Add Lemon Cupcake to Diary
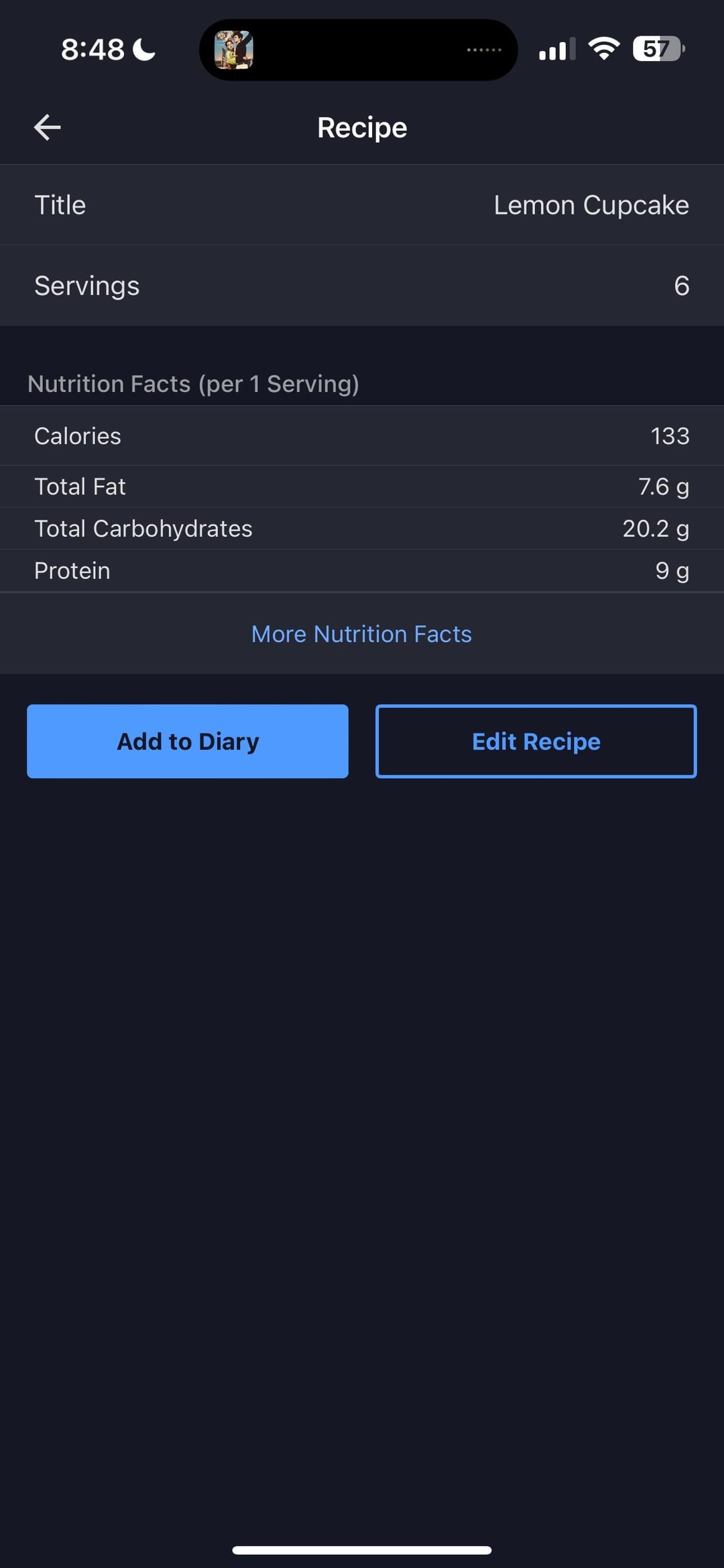Viewport: 724px width, 1568px height. (x=188, y=741)
